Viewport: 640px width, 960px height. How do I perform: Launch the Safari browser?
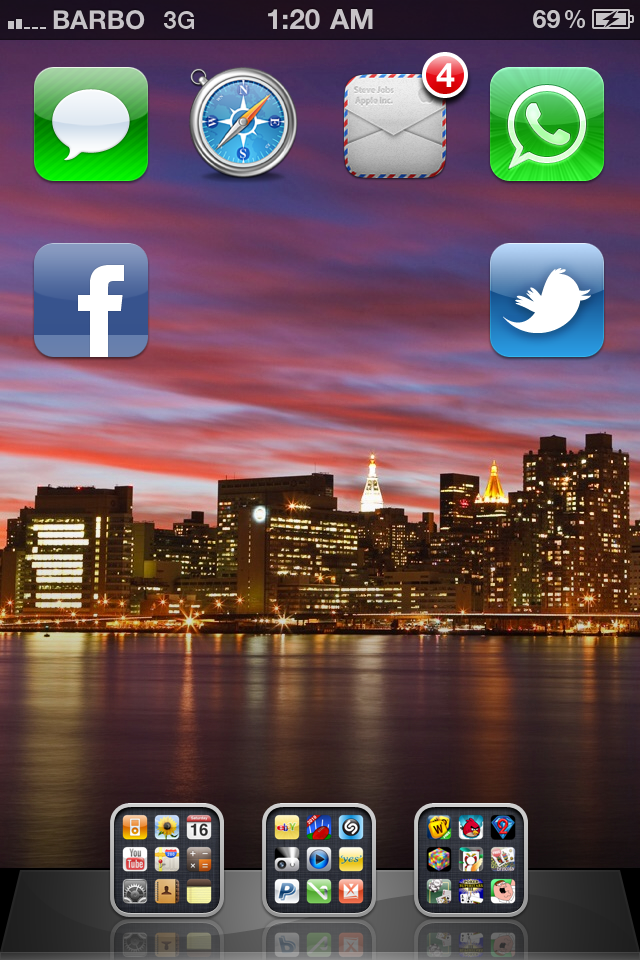coord(243,124)
